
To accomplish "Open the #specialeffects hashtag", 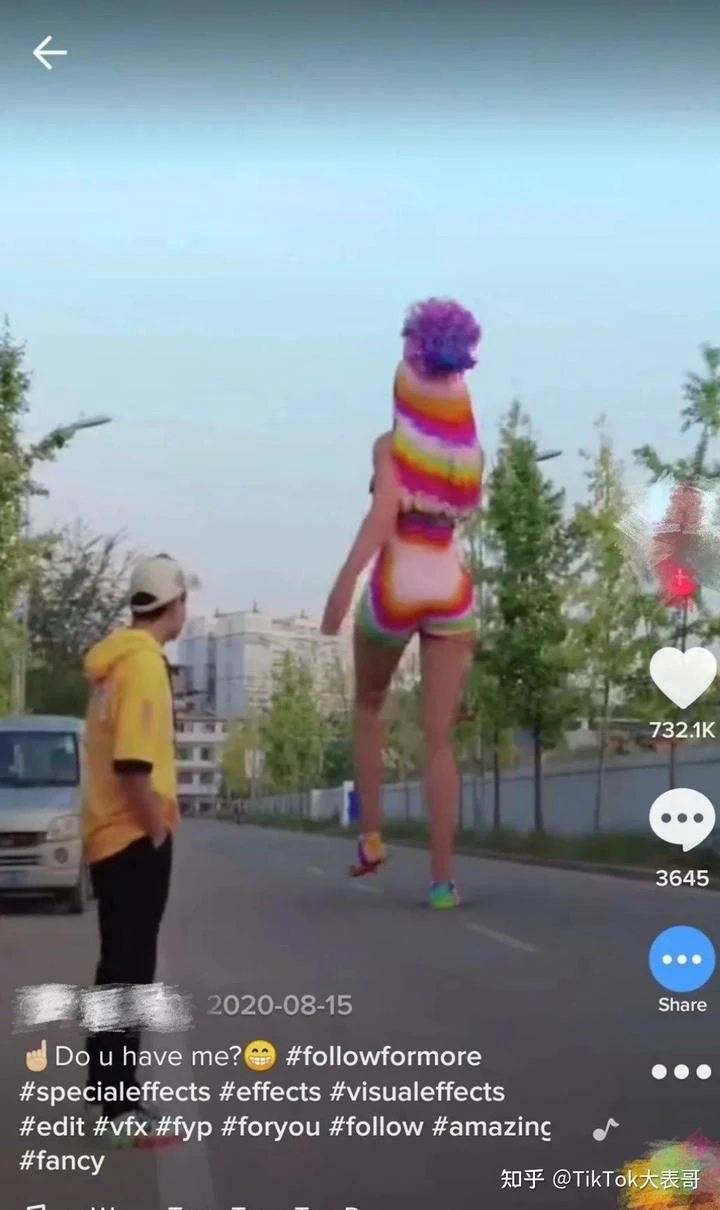I will [x=115, y=1091].
